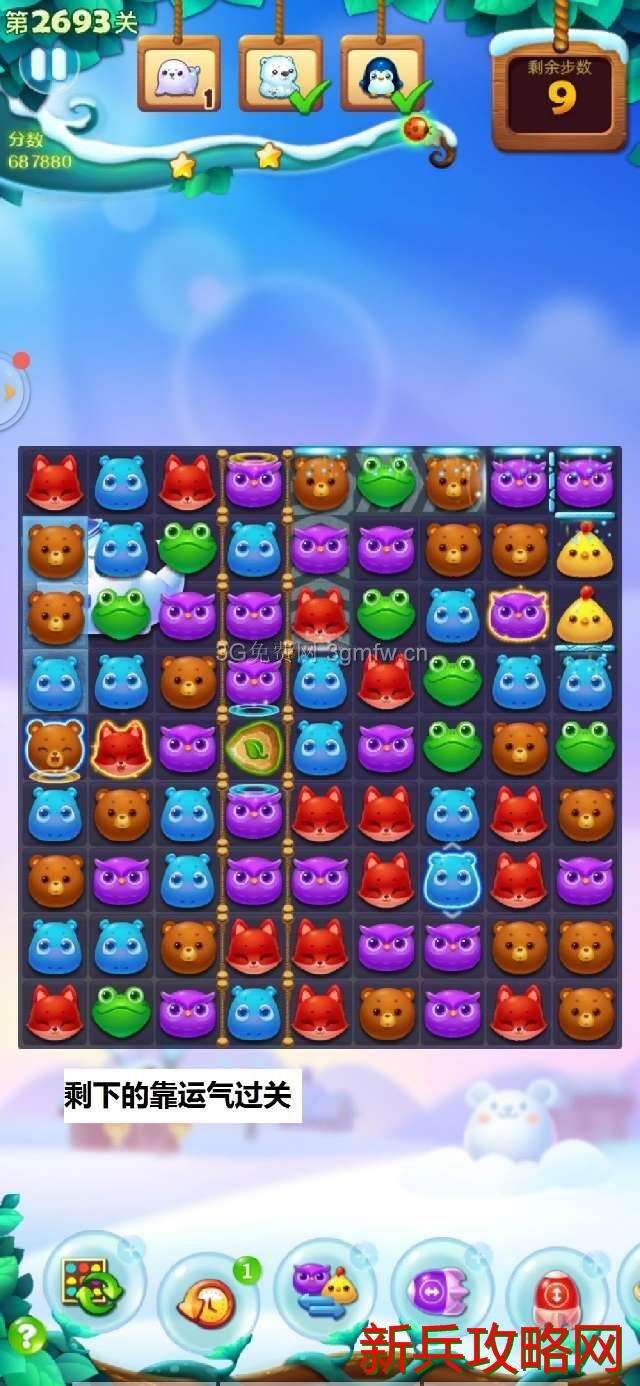Use the board shuffle booster
This screenshot has width=640, height=1386.
coord(92,1283)
